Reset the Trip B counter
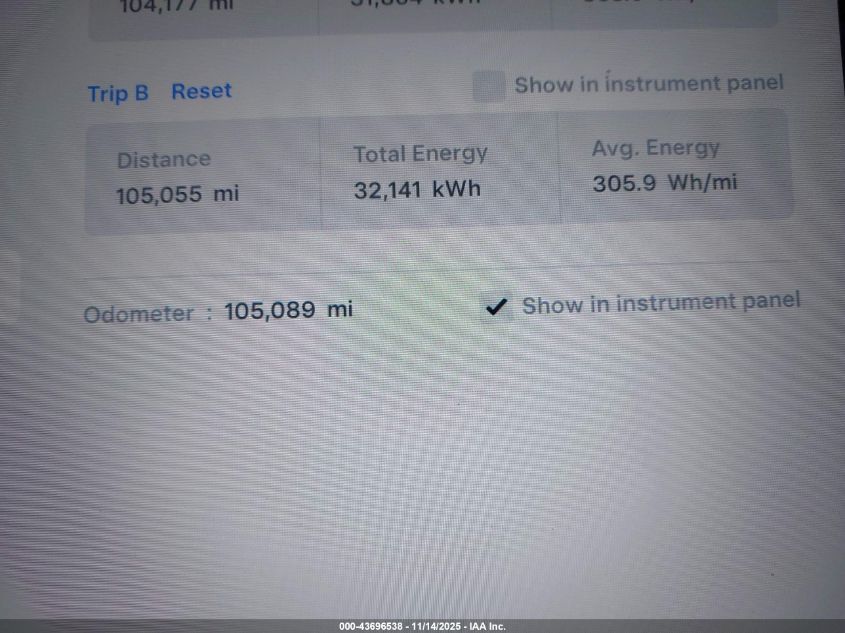 tap(201, 91)
